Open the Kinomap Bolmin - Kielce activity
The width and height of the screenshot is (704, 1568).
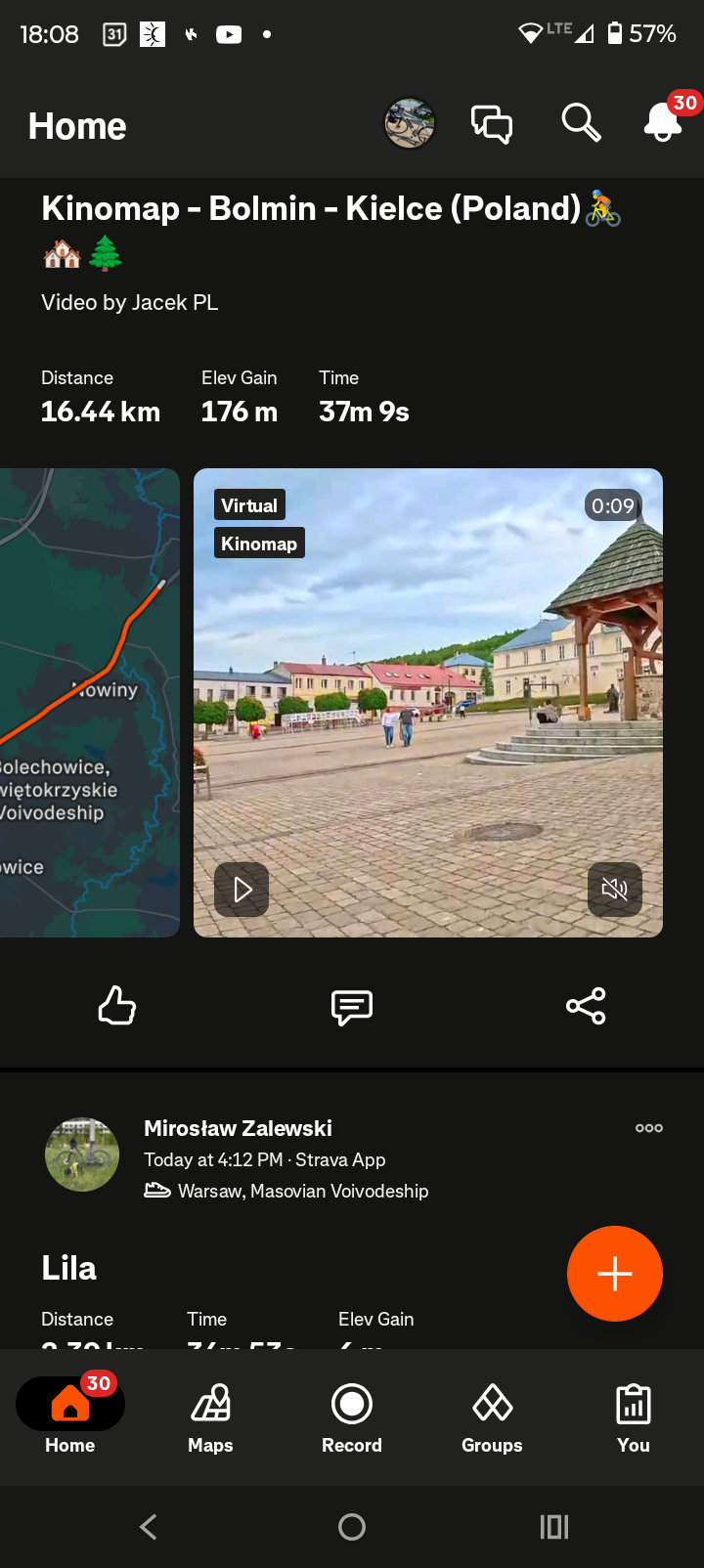click(x=313, y=208)
